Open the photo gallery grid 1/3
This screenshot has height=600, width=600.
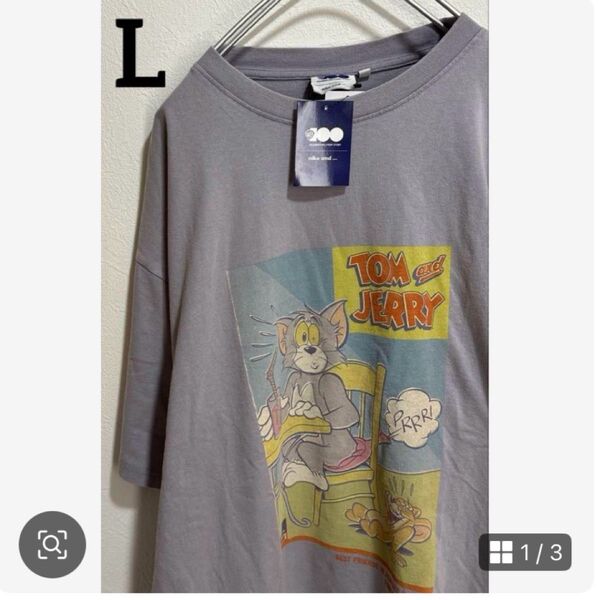coord(526,551)
